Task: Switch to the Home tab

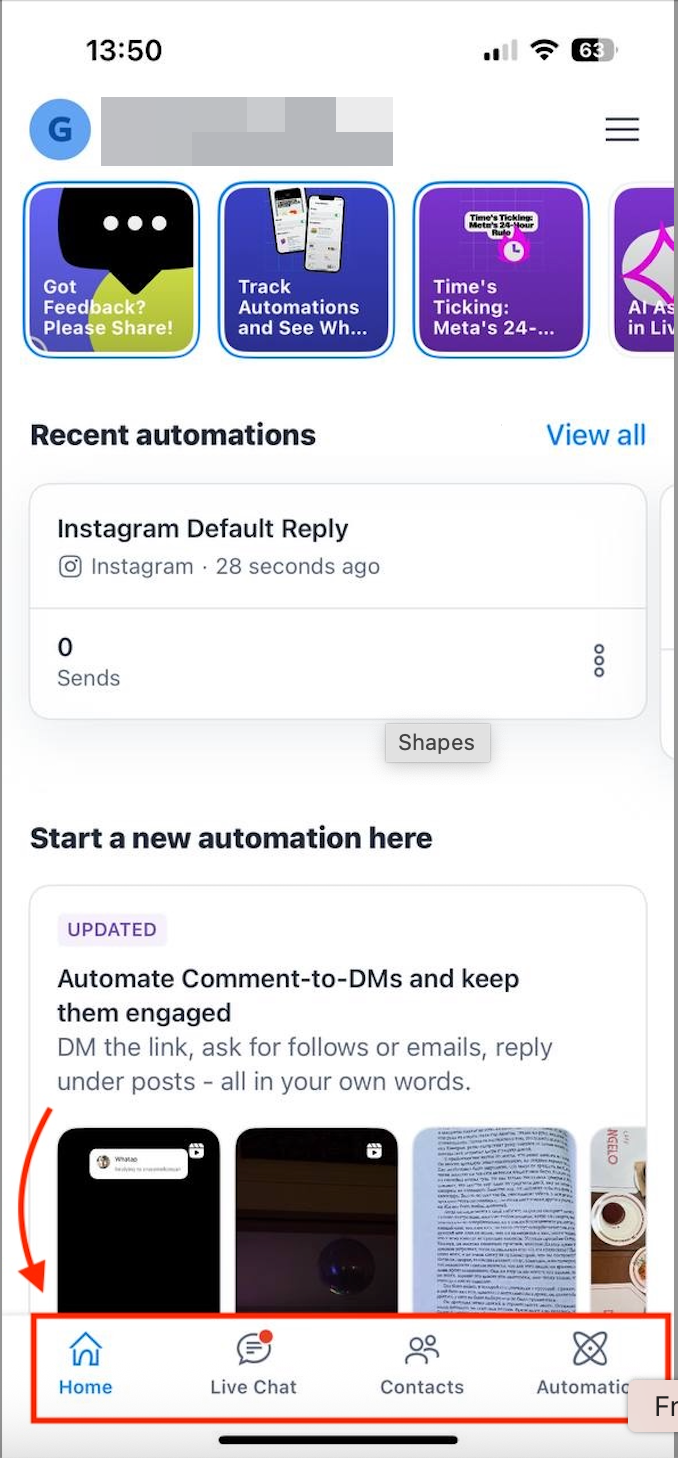Action: coord(86,1364)
